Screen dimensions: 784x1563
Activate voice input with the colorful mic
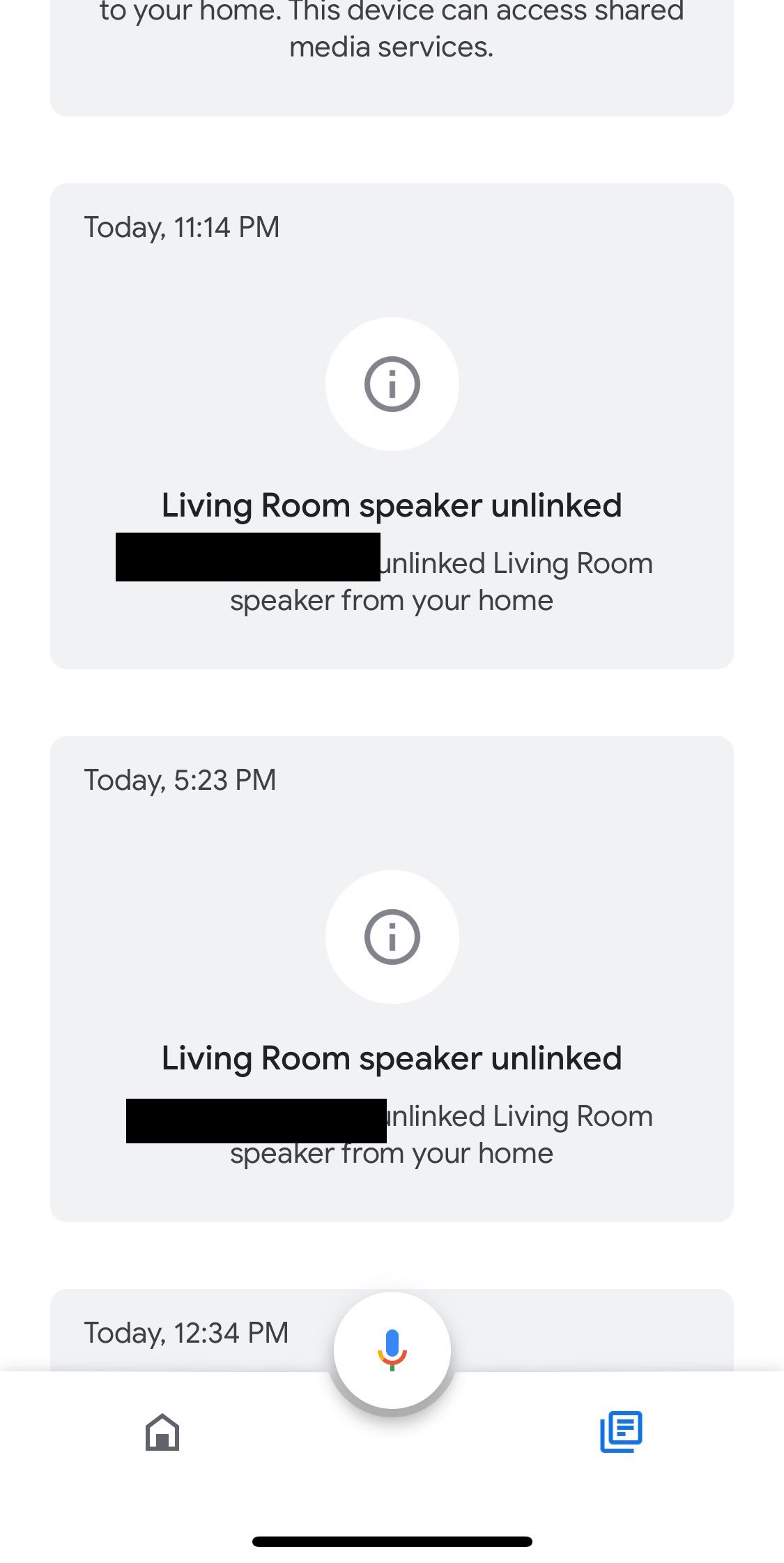coord(392,1350)
